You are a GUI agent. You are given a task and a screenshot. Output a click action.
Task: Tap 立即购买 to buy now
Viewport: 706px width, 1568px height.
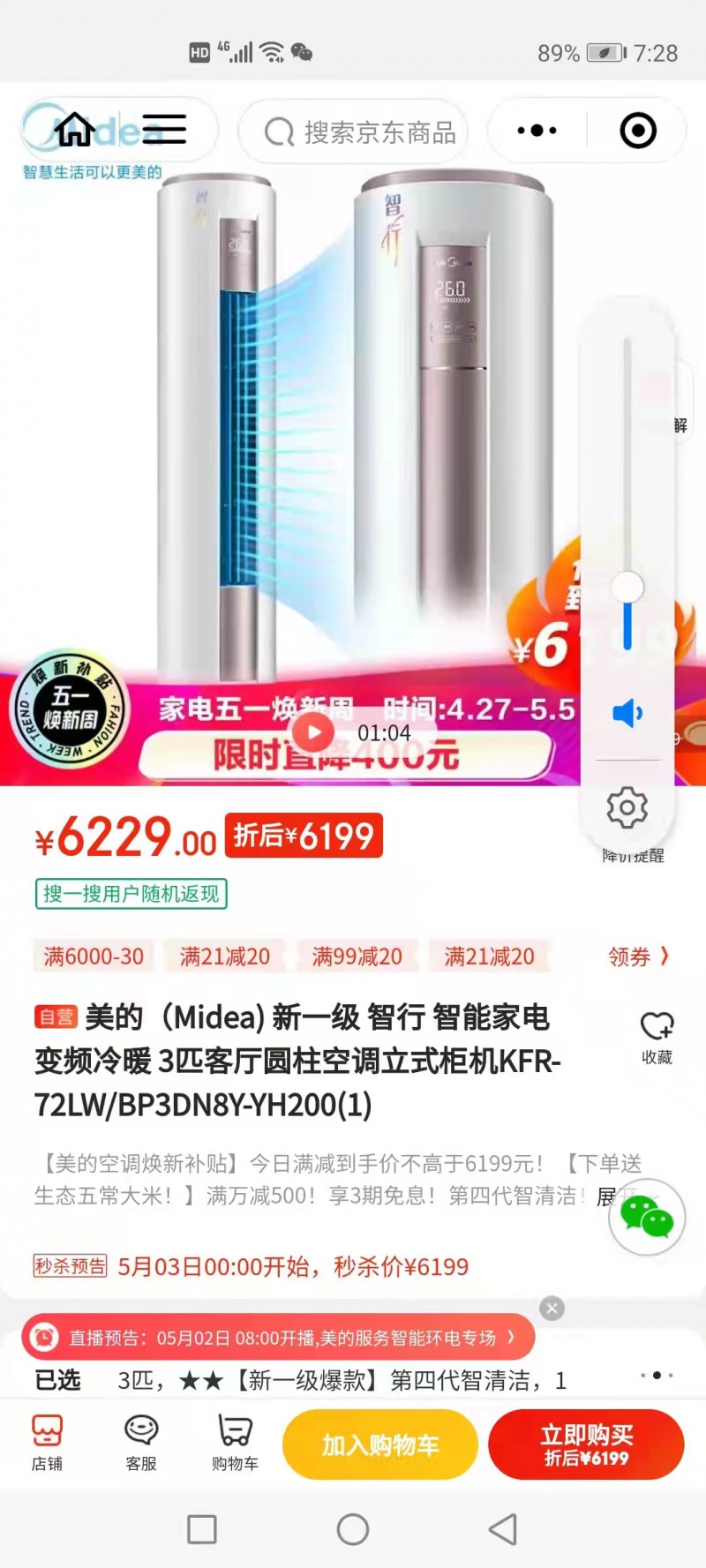point(586,1444)
